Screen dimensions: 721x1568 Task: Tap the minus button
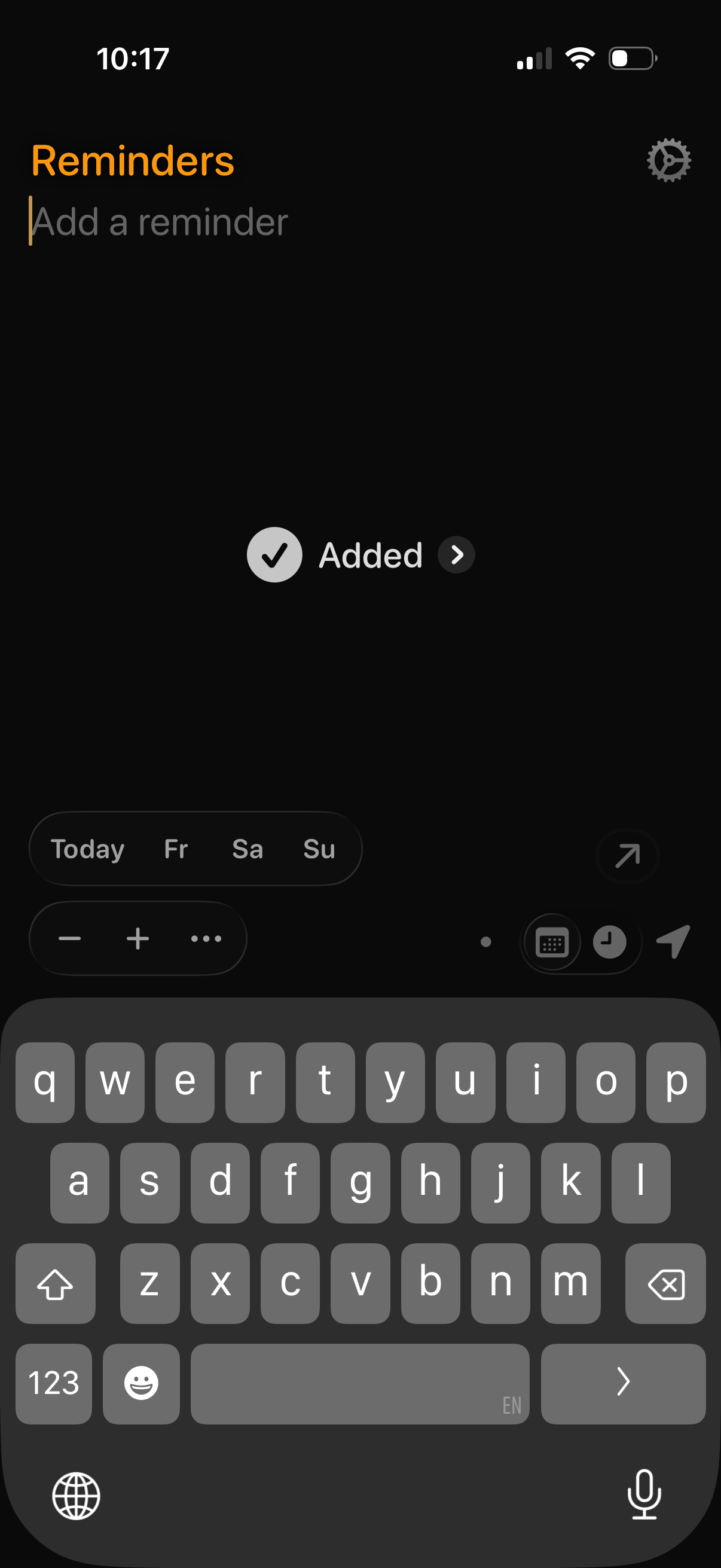69,939
